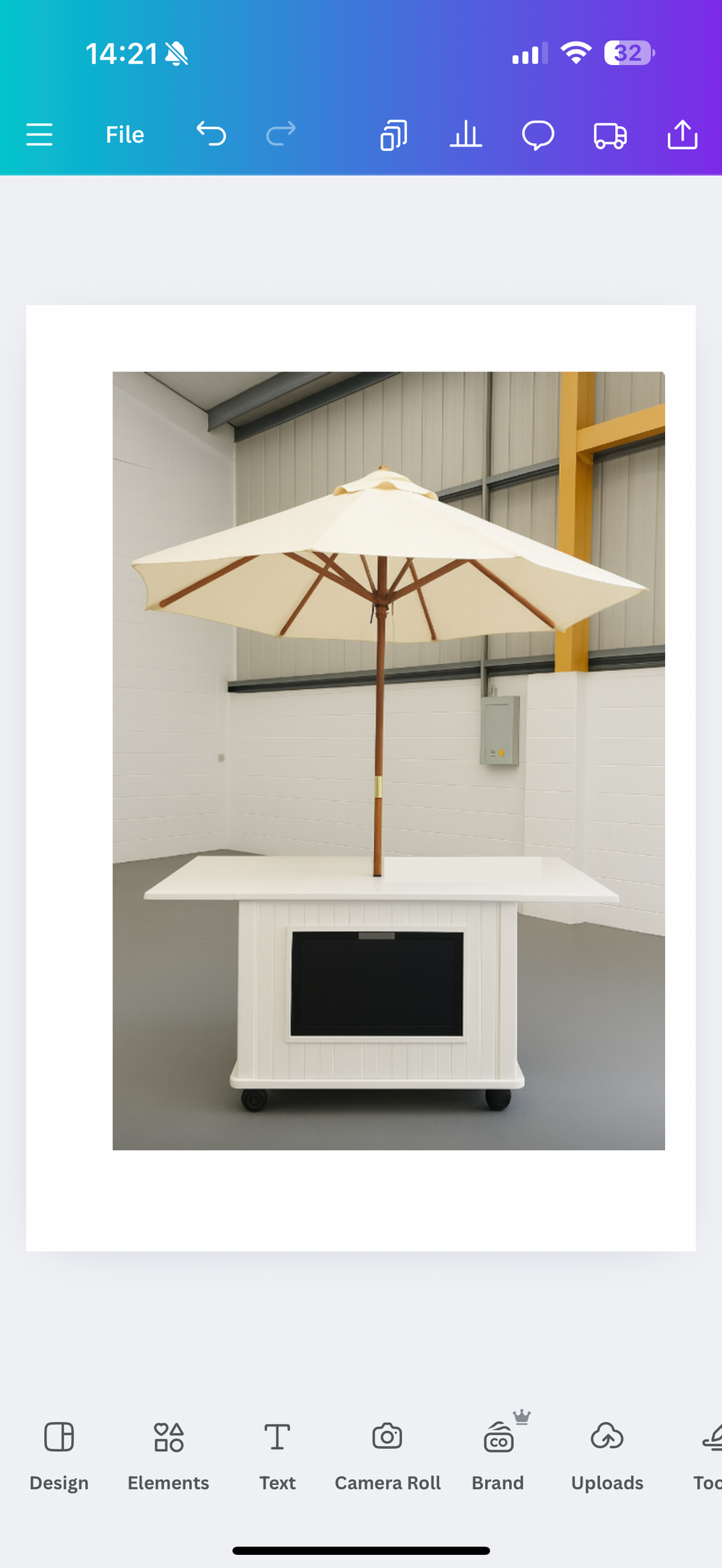
Task: Redo the undone action
Action: [281, 134]
